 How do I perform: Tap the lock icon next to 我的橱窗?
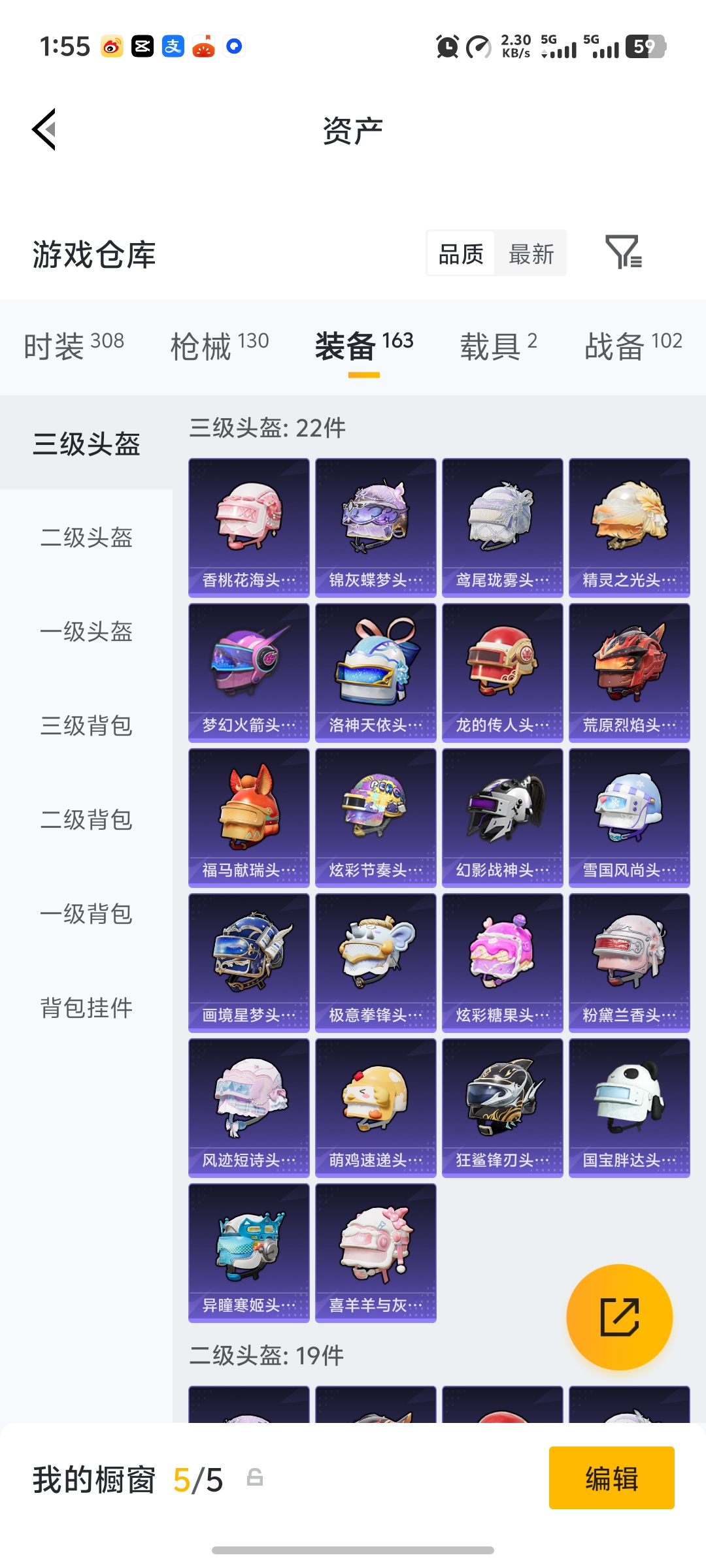(x=255, y=1480)
